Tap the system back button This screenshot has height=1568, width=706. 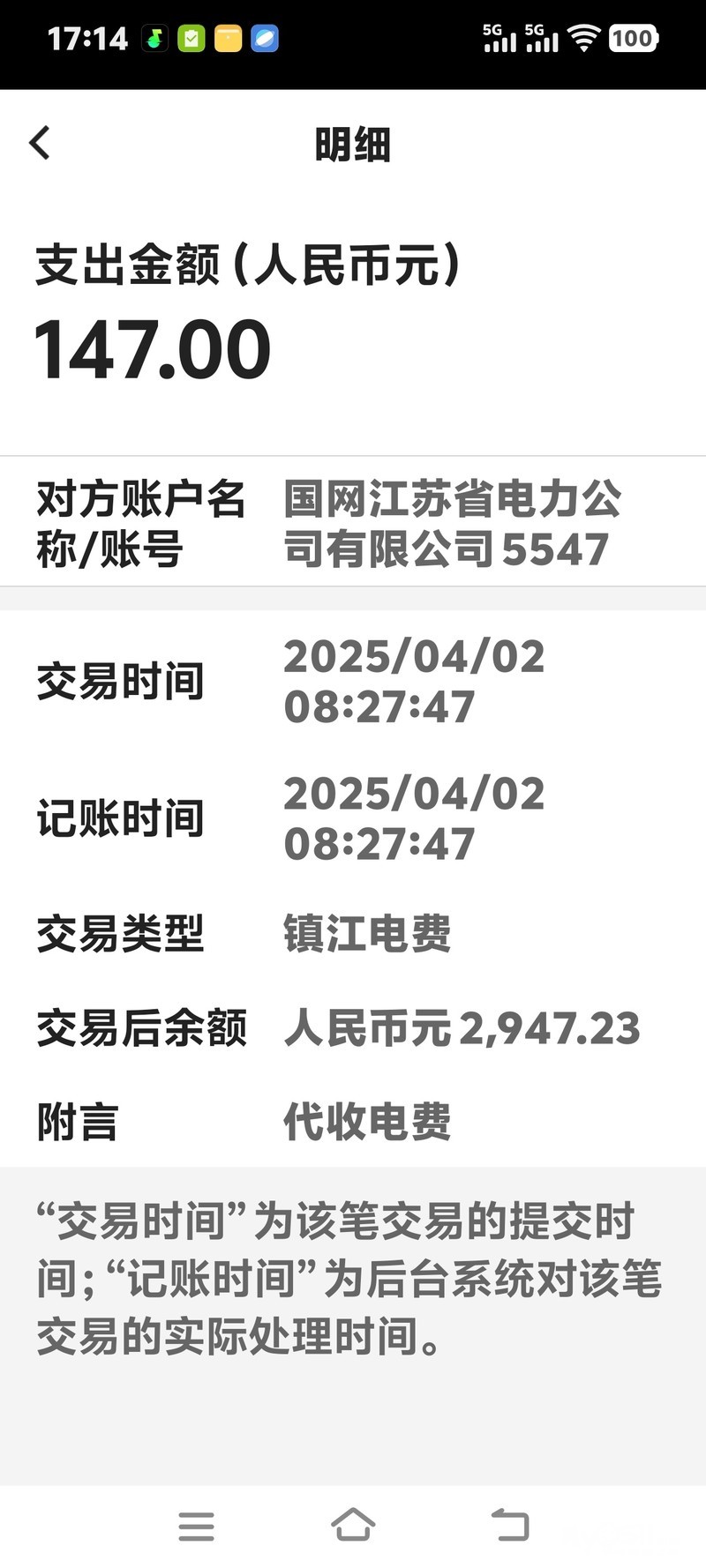[x=509, y=1525]
